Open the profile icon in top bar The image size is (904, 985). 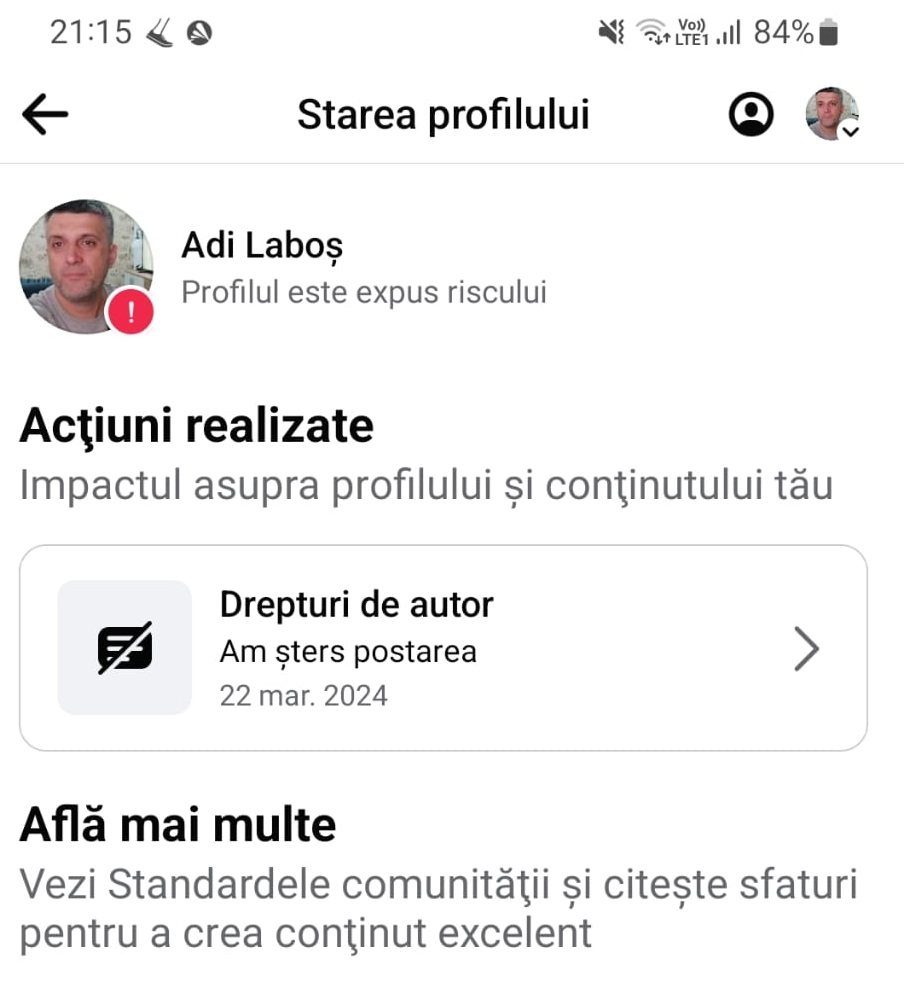pyautogui.click(x=750, y=115)
